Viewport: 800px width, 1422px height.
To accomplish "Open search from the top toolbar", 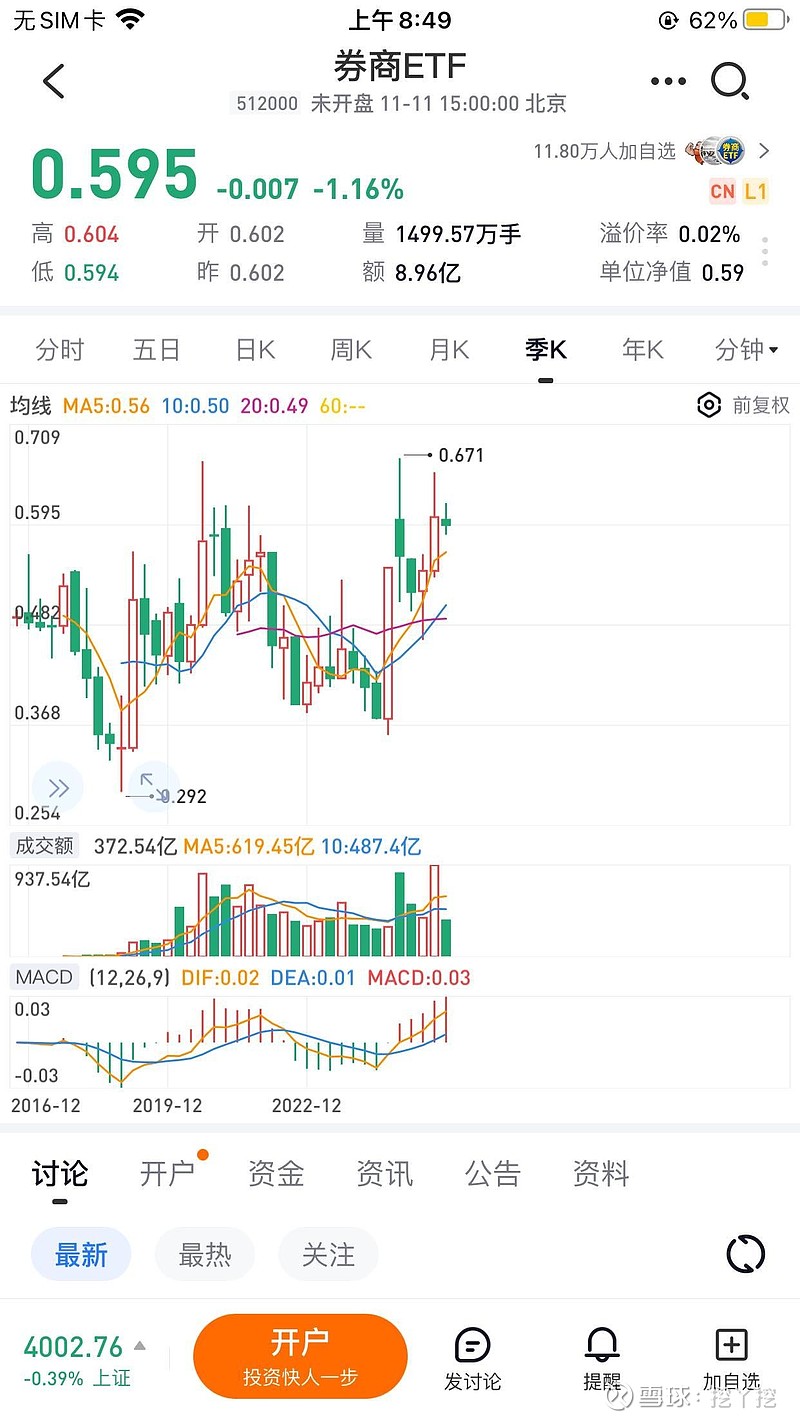I will [x=730, y=81].
